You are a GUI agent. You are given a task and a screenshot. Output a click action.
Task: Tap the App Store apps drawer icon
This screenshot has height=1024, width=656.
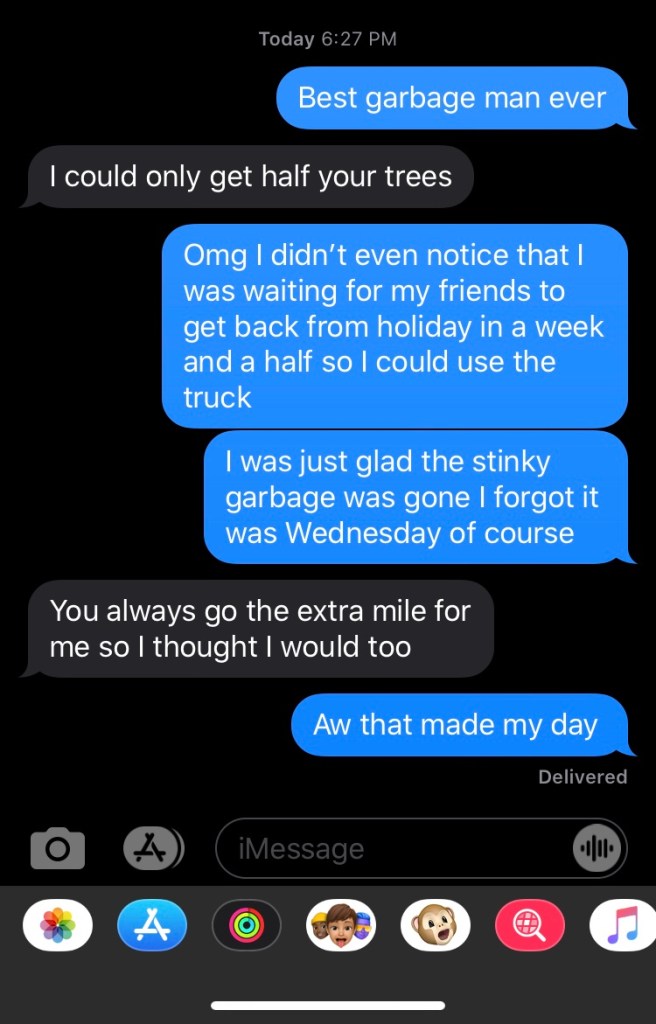[153, 848]
